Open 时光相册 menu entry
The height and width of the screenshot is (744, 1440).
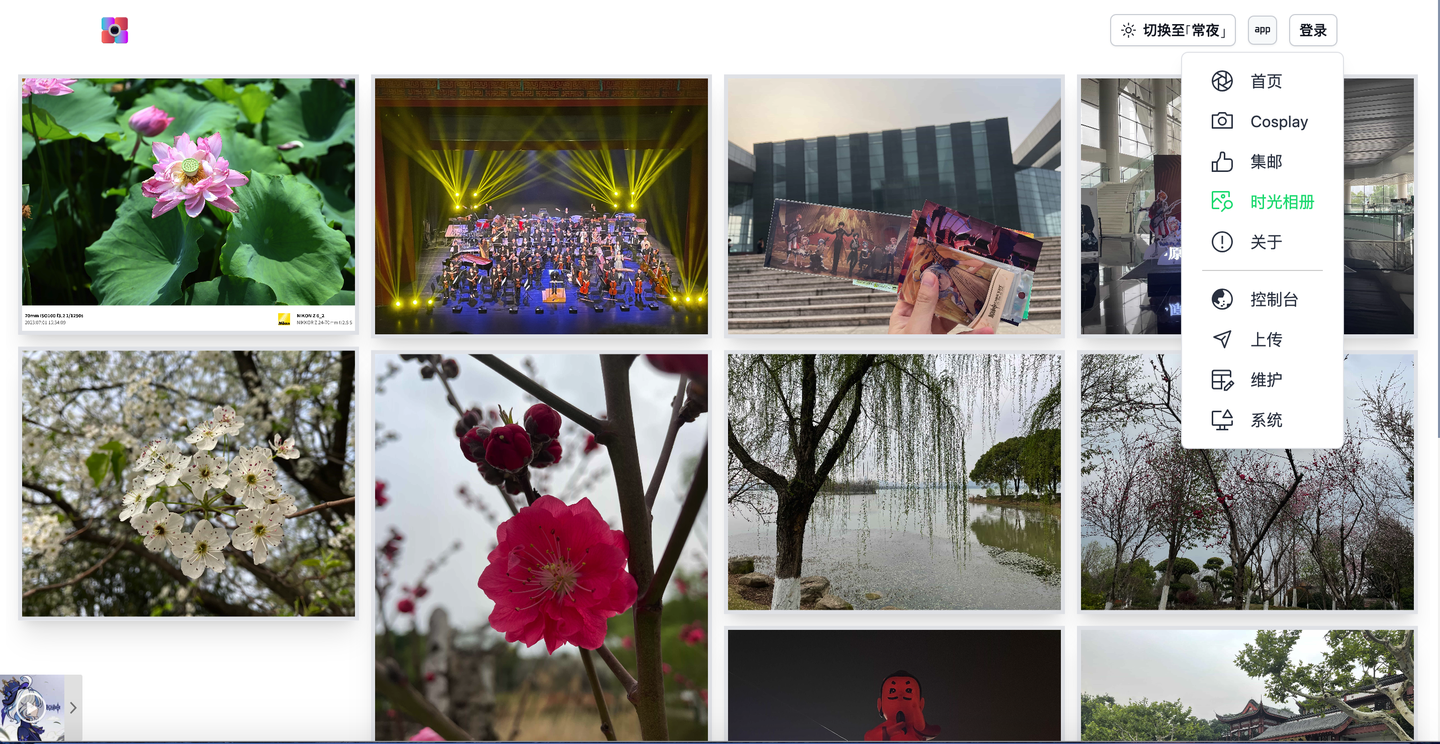coord(1280,202)
